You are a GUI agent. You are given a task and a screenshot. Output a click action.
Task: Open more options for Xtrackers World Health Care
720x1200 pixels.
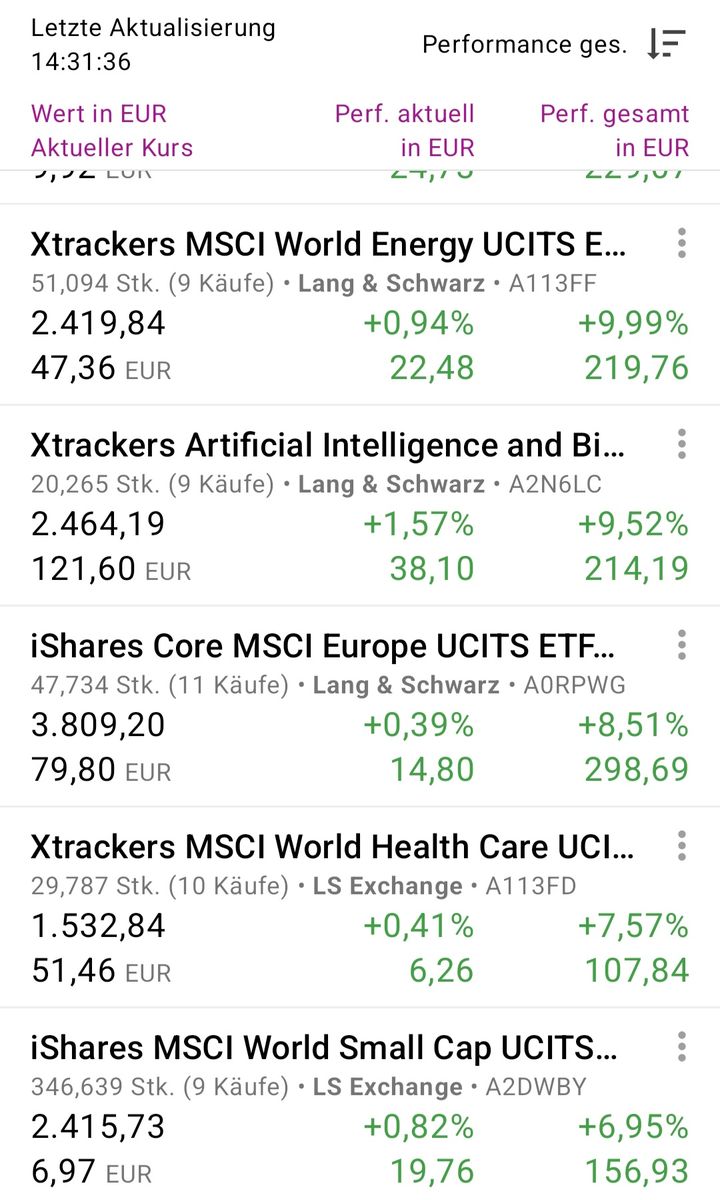(x=681, y=846)
